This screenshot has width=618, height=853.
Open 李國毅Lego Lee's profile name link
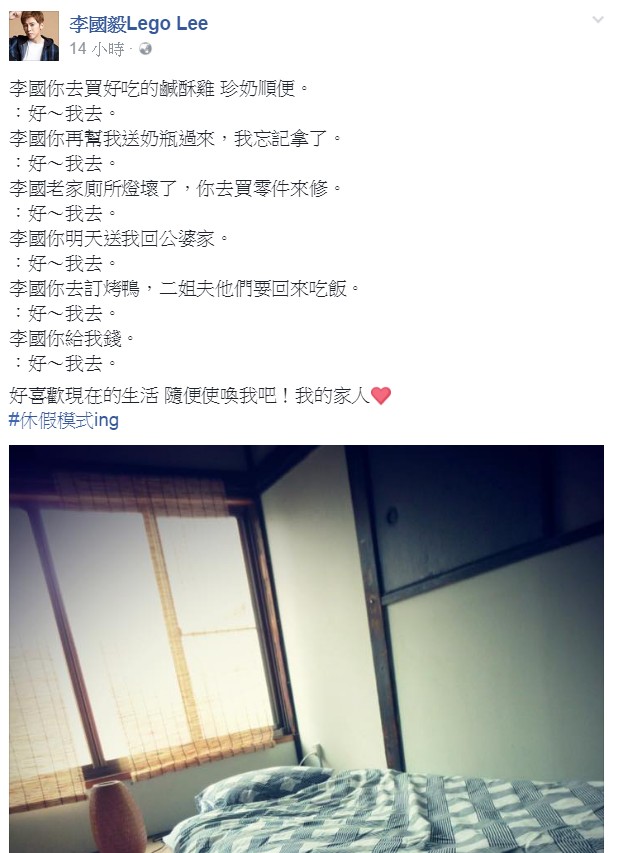point(139,24)
